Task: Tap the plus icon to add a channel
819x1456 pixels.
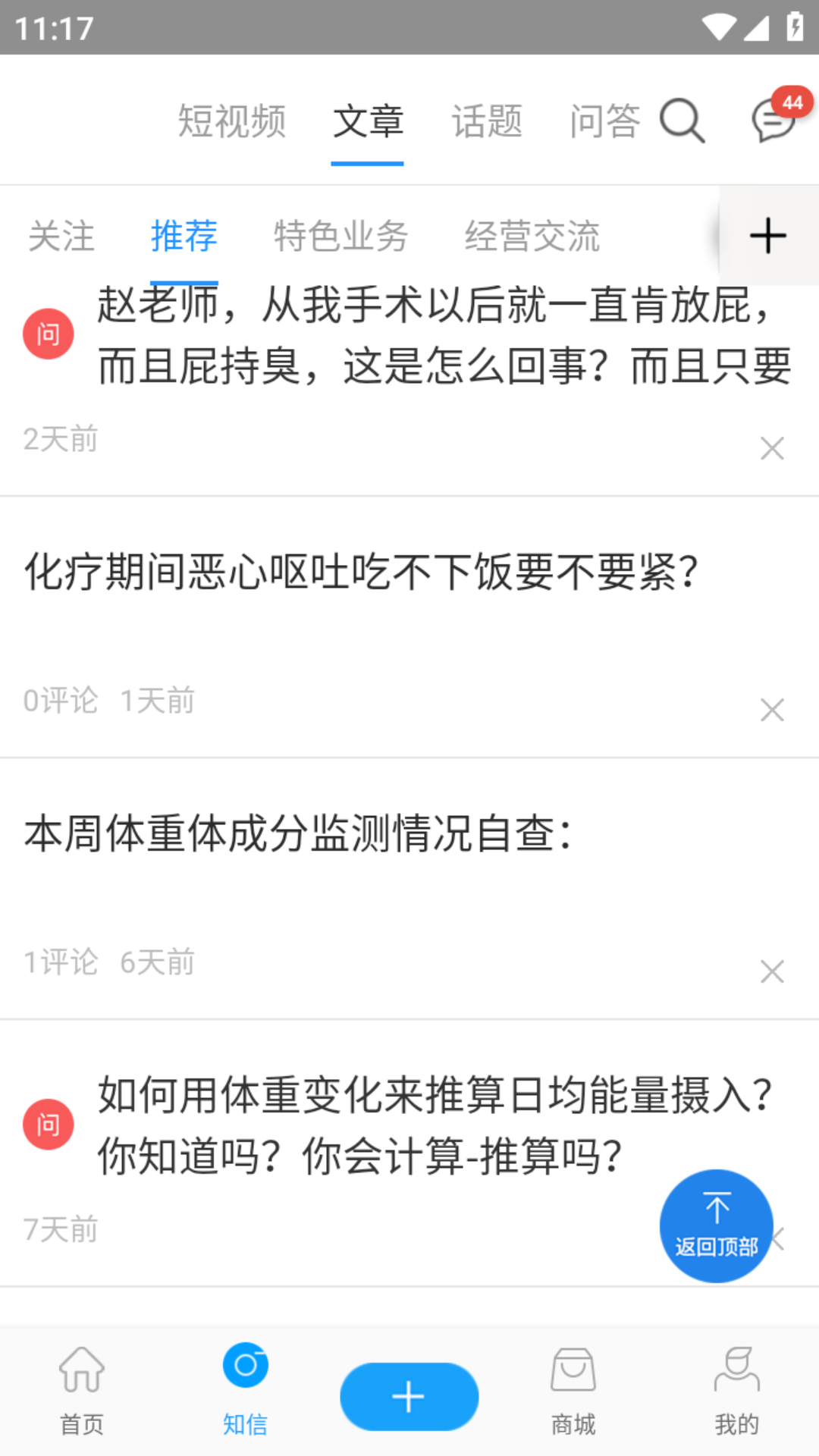Action: [768, 235]
